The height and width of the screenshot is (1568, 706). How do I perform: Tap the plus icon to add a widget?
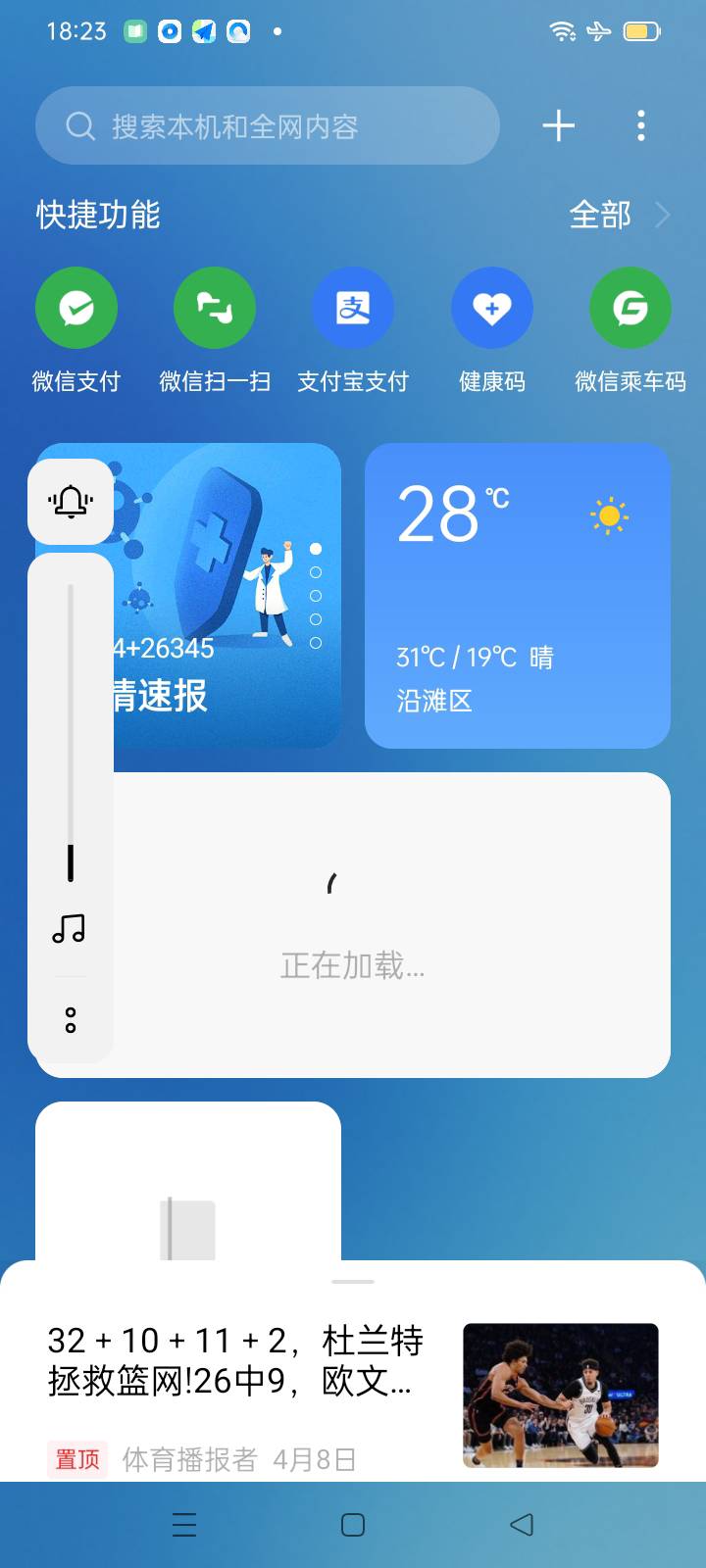tap(558, 125)
